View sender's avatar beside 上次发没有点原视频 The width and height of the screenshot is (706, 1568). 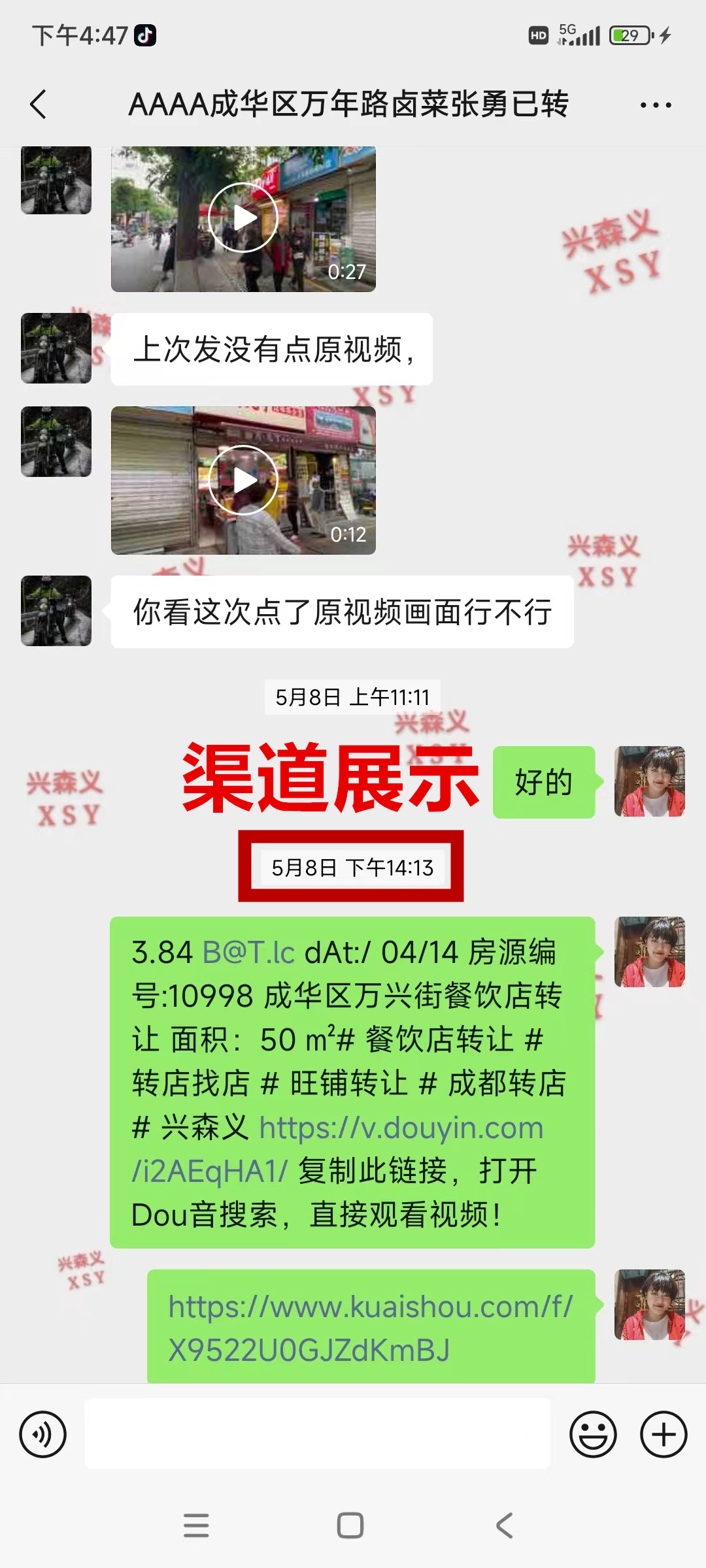[x=56, y=348]
